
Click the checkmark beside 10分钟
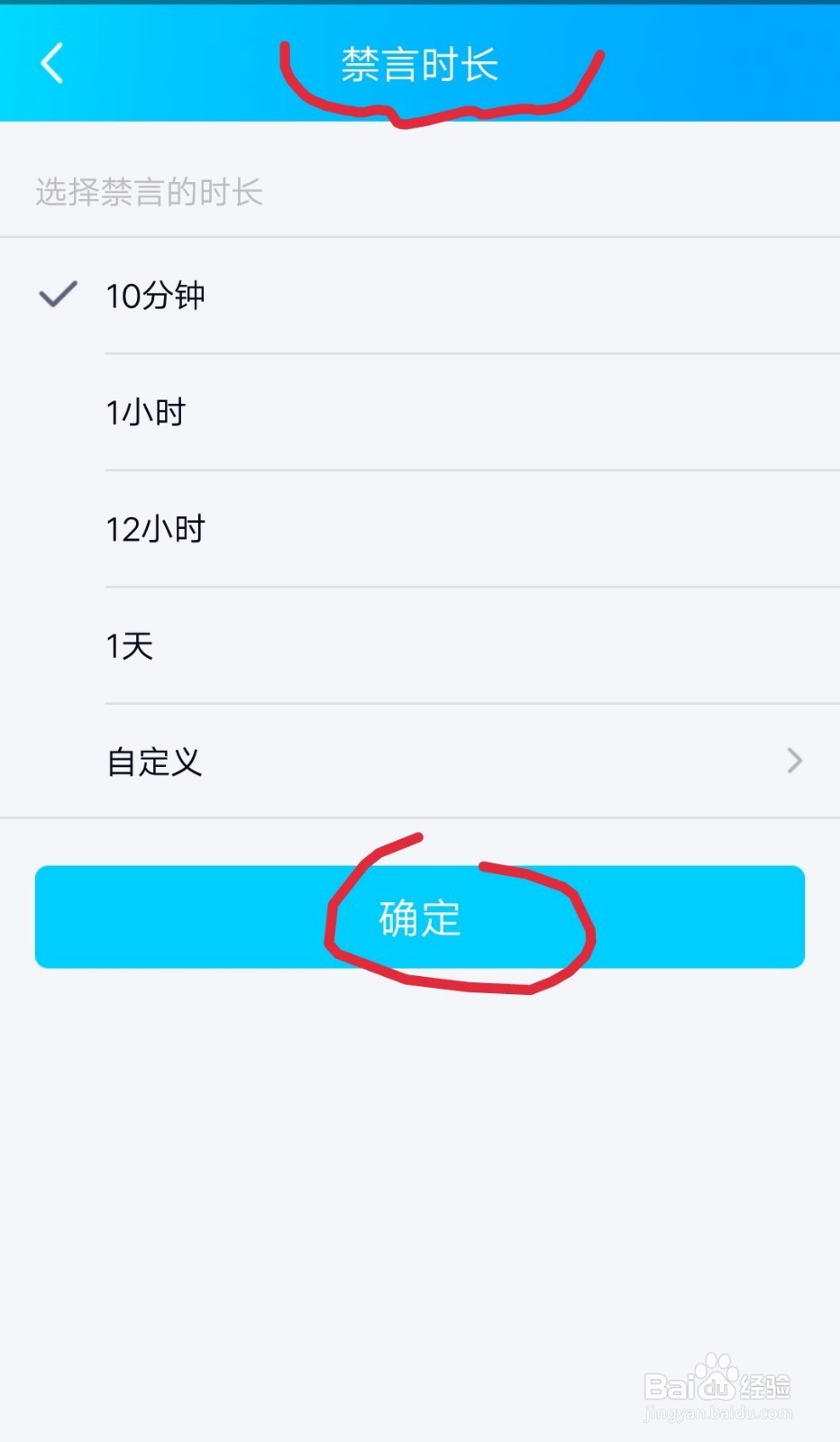56,295
